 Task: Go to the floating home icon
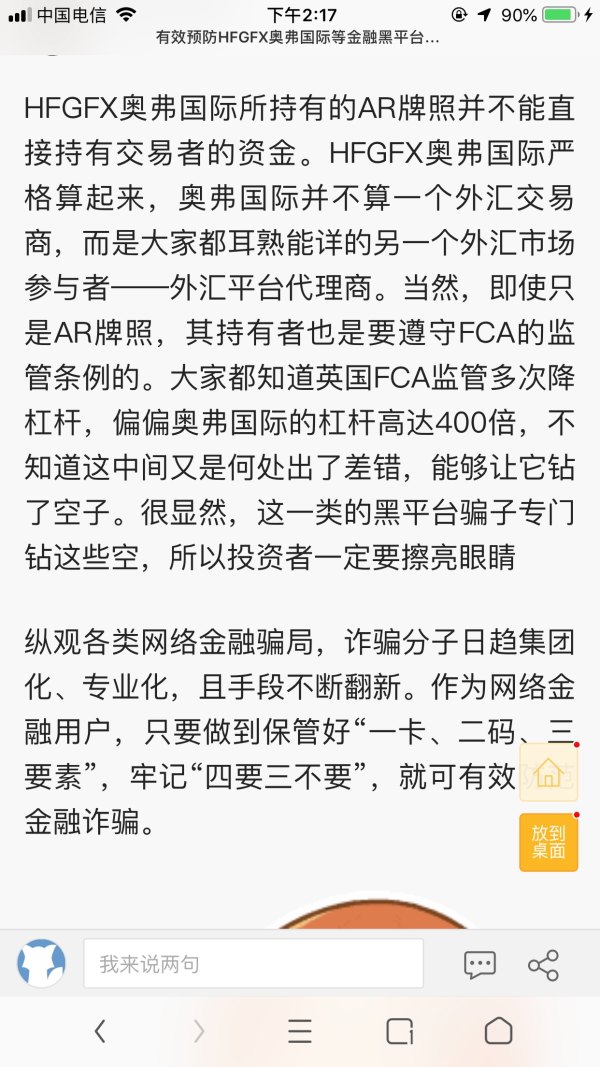pyautogui.click(x=548, y=772)
